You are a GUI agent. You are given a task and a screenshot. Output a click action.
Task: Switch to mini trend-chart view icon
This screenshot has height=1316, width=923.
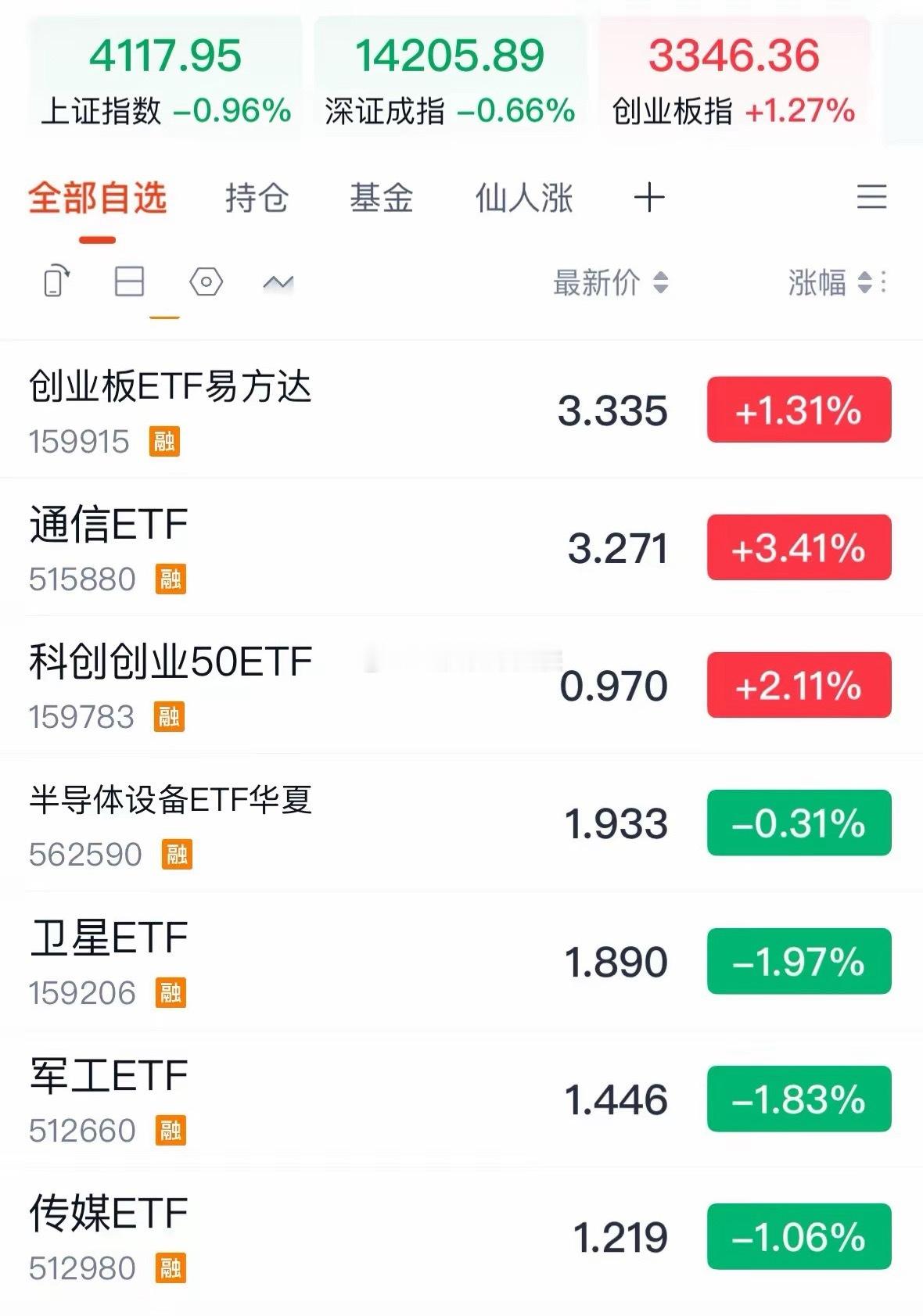coord(278,283)
